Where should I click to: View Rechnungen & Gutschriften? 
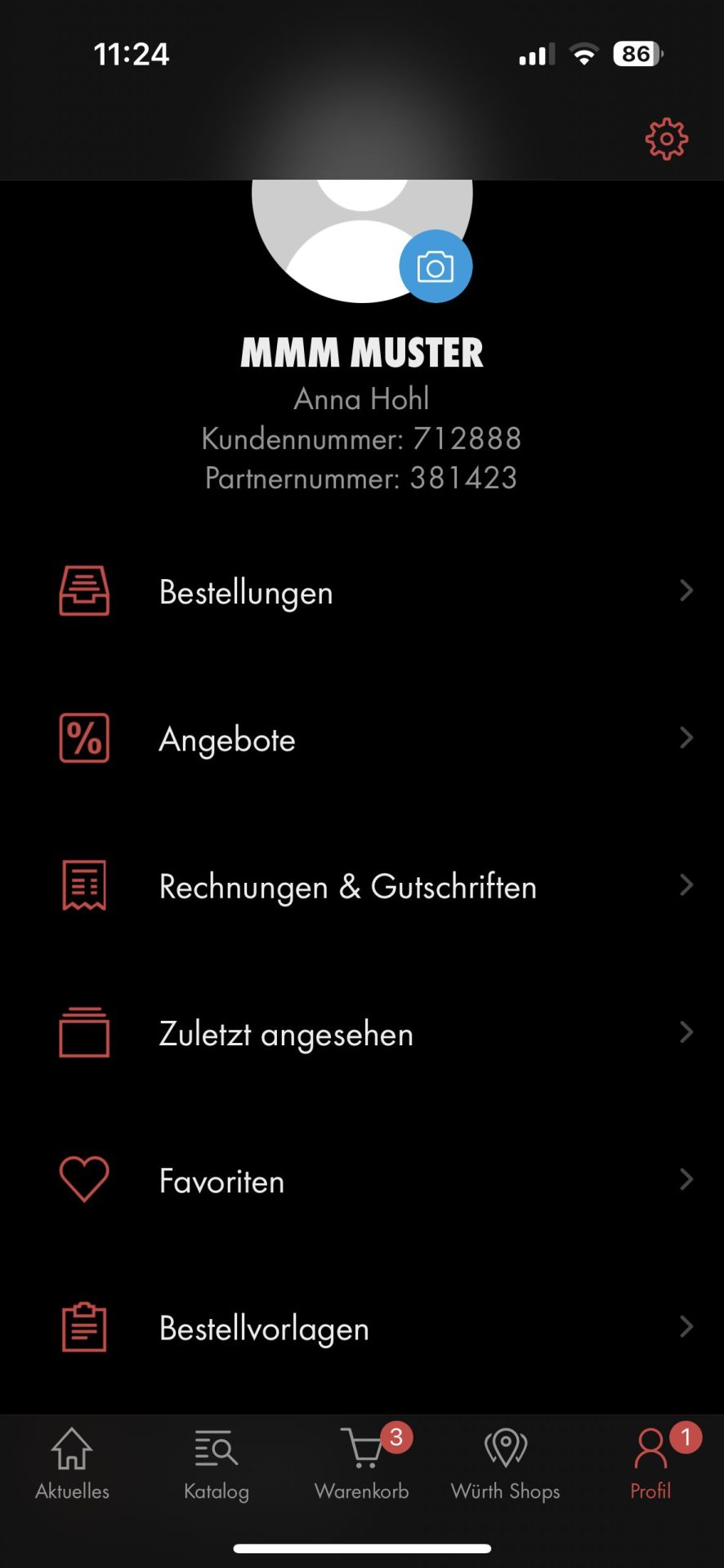pos(362,885)
